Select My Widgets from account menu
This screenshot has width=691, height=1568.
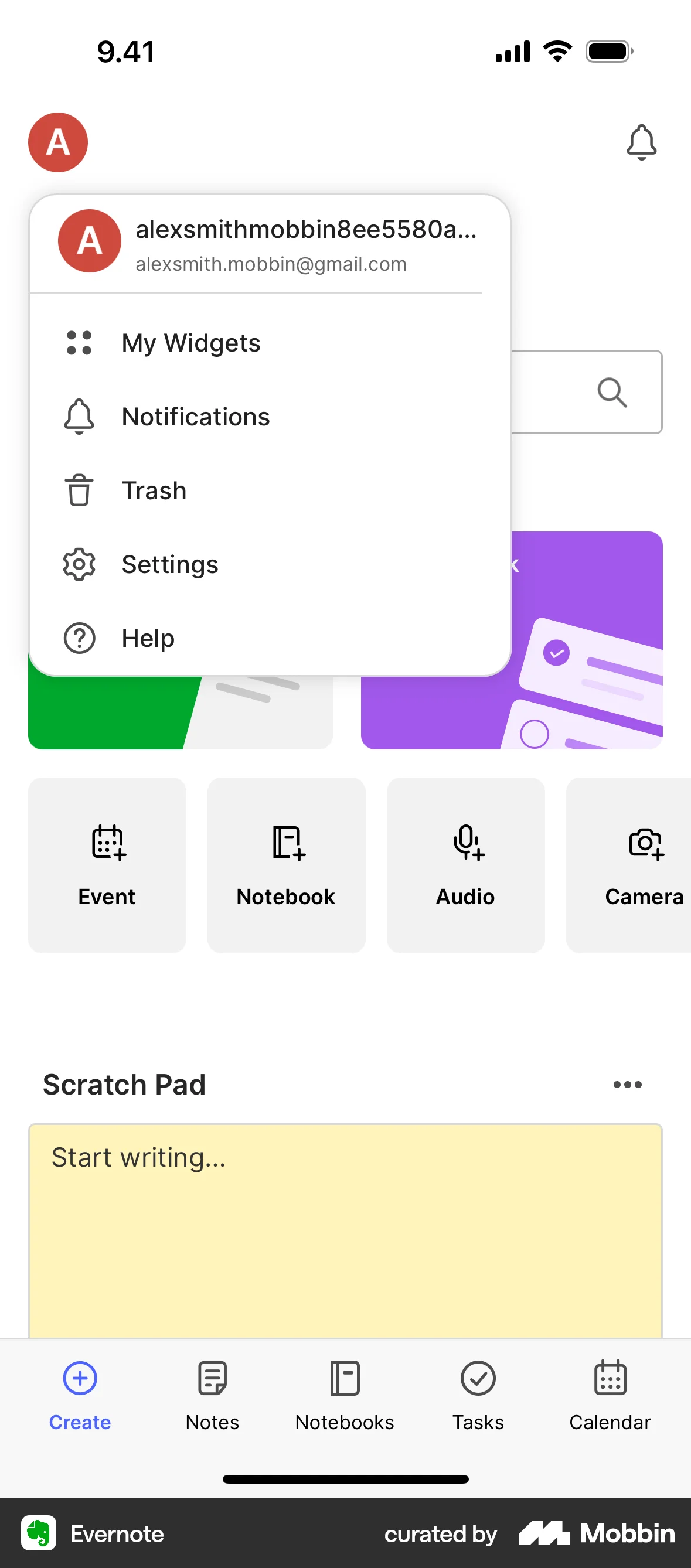pyautogui.click(x=190, y=343)
